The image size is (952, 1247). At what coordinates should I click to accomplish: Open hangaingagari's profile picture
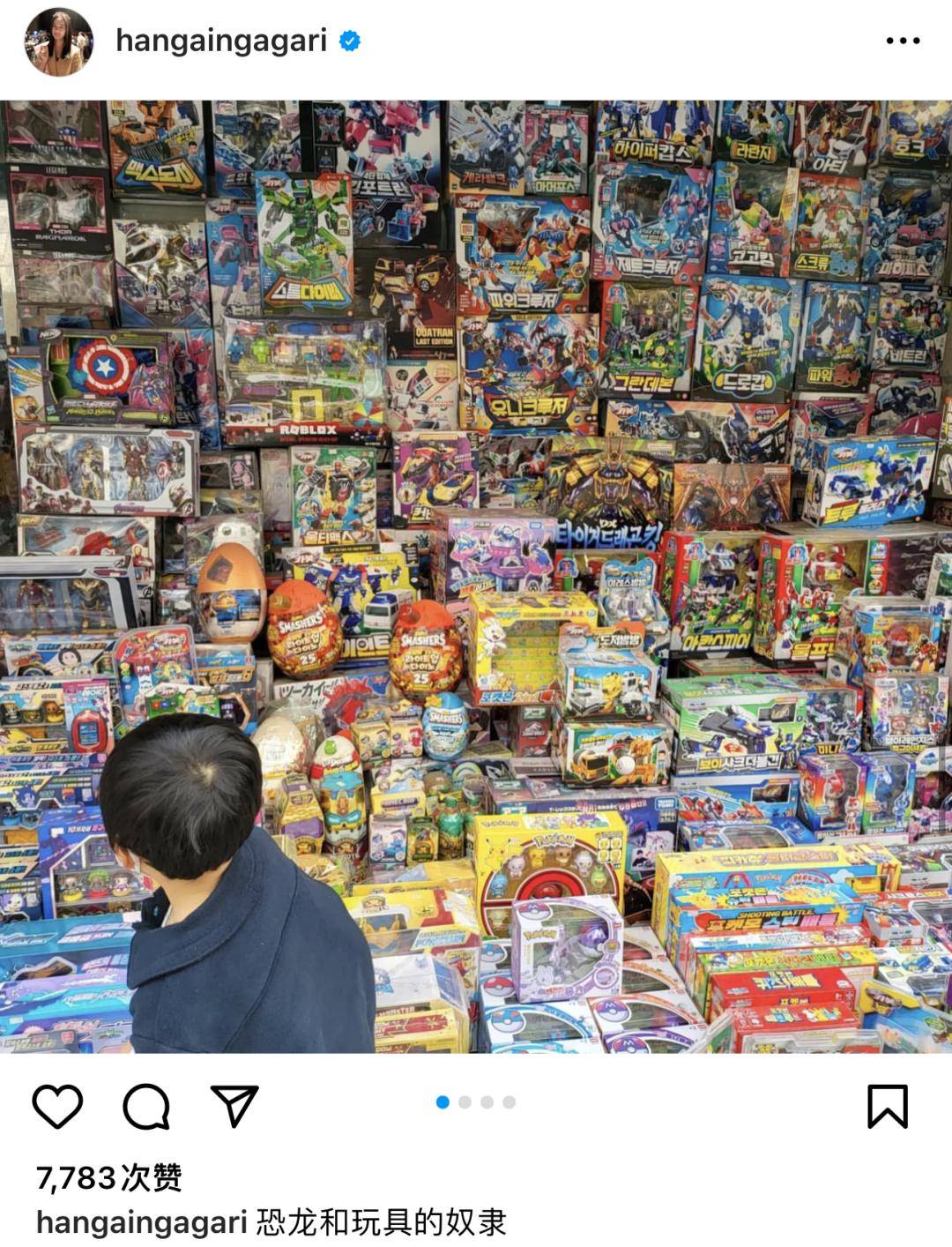(x=59, y=41)
